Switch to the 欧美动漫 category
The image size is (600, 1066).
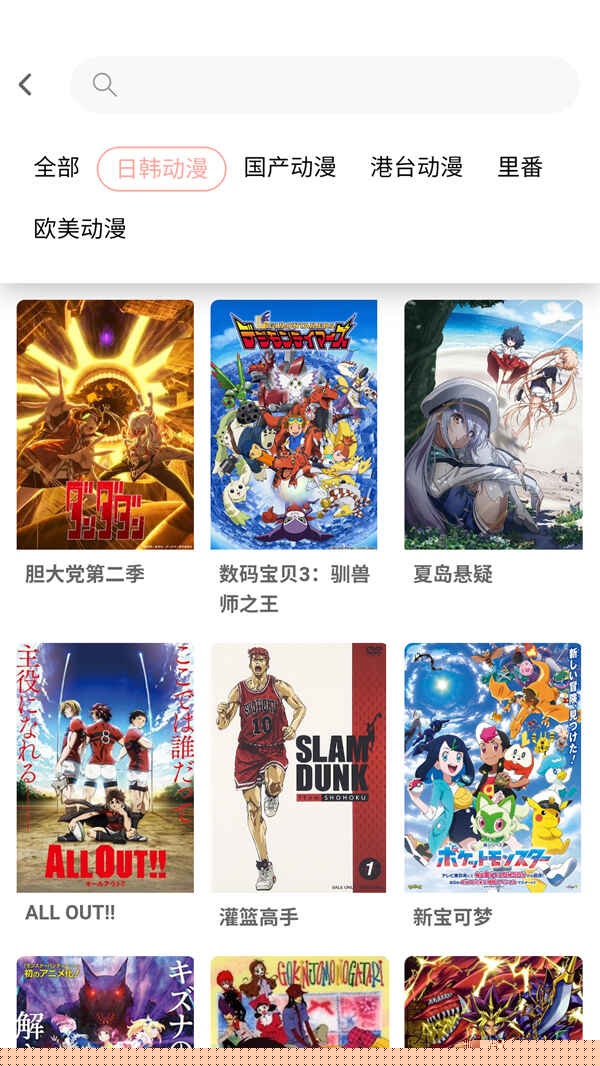pos(80,228)
